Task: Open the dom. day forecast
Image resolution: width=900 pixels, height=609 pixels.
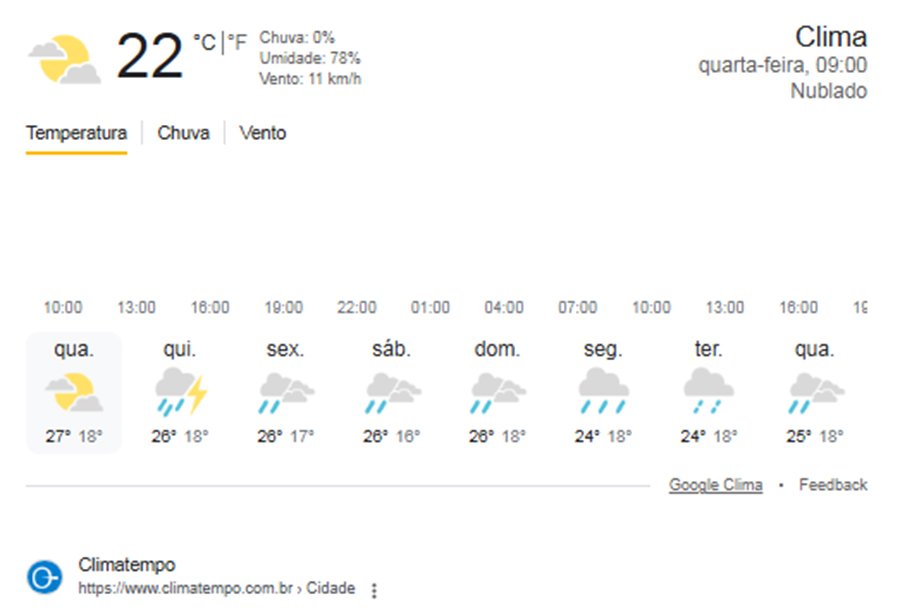Action: pyautogui.click(x=497, y=392)
